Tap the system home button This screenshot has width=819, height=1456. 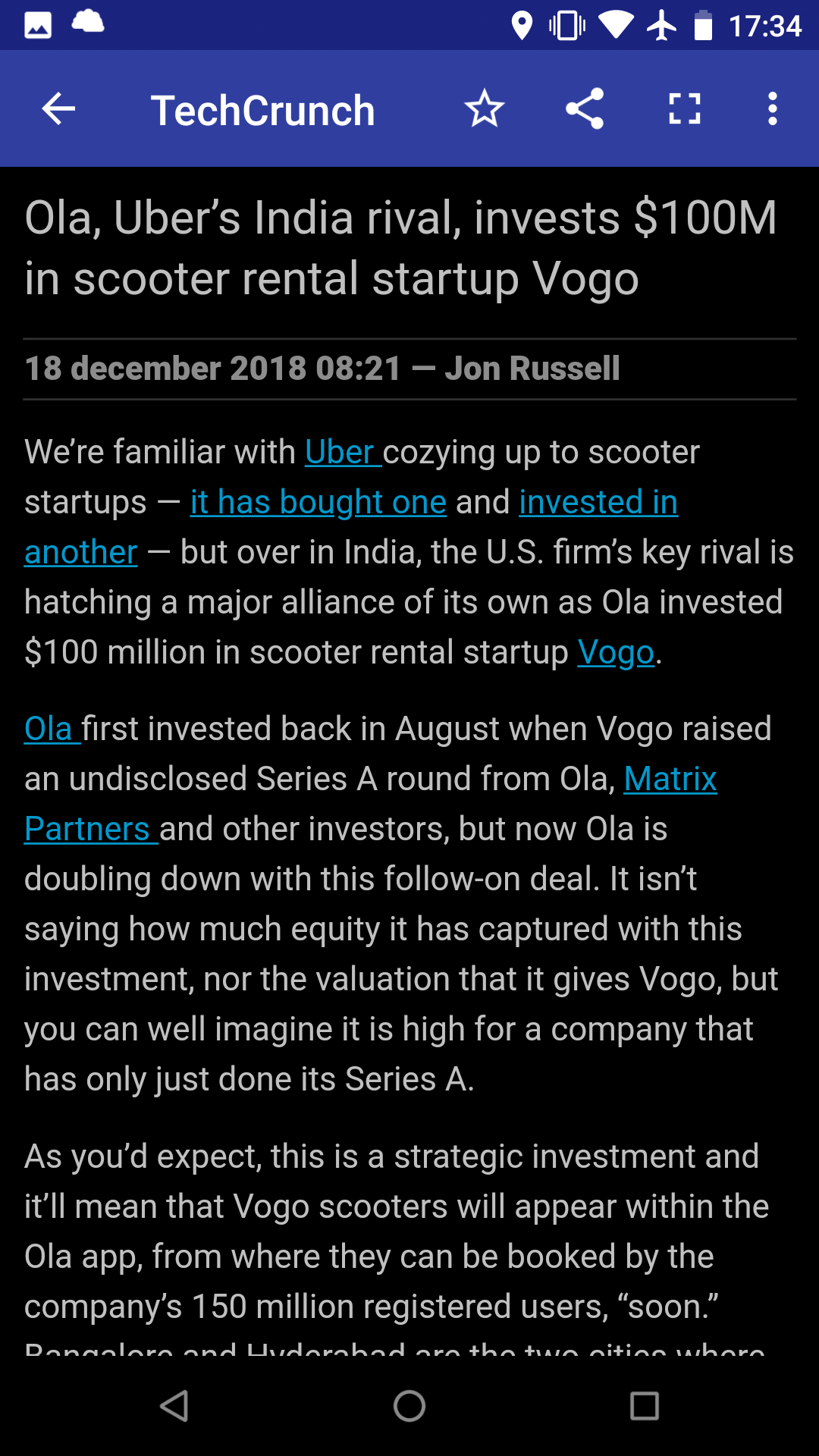click(x=409, y=1406)
